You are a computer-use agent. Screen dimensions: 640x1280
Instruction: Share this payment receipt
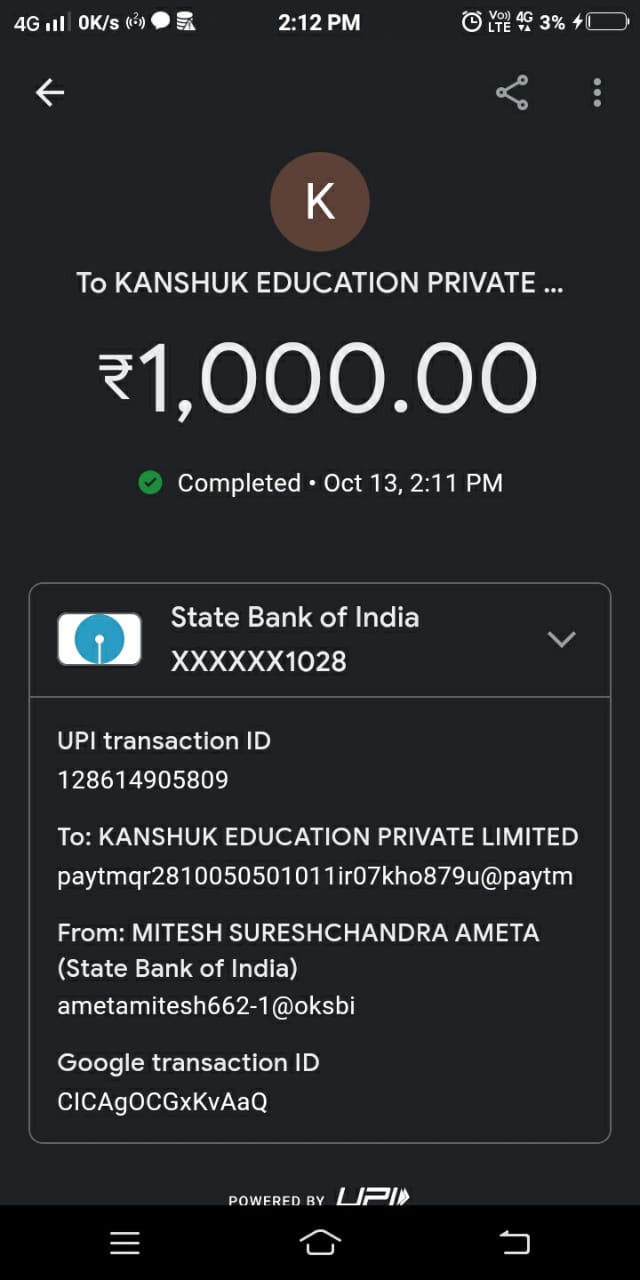[512, 93]
